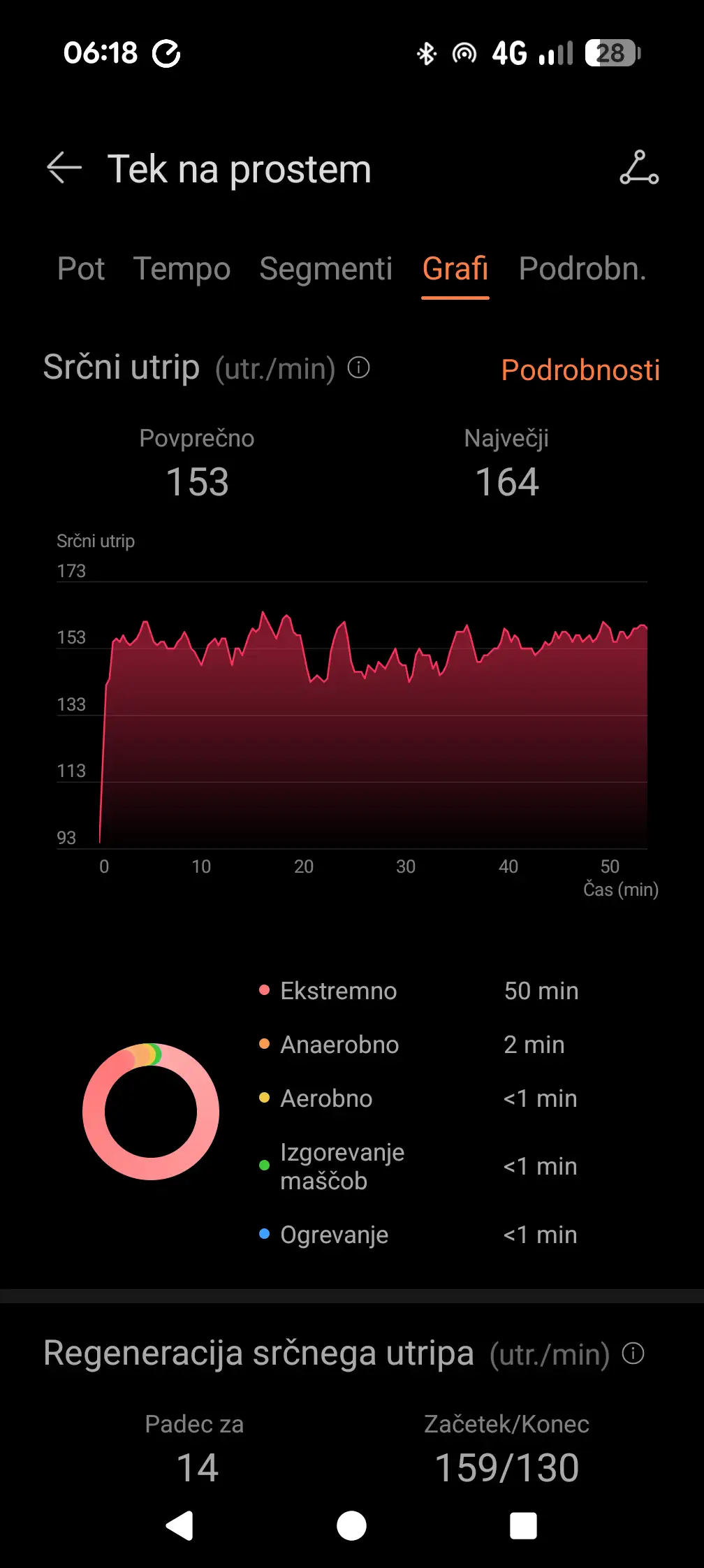Viewport: 704px width, 1568px height.
Task: Go back using the arrow icon
Action: [64, 168]
